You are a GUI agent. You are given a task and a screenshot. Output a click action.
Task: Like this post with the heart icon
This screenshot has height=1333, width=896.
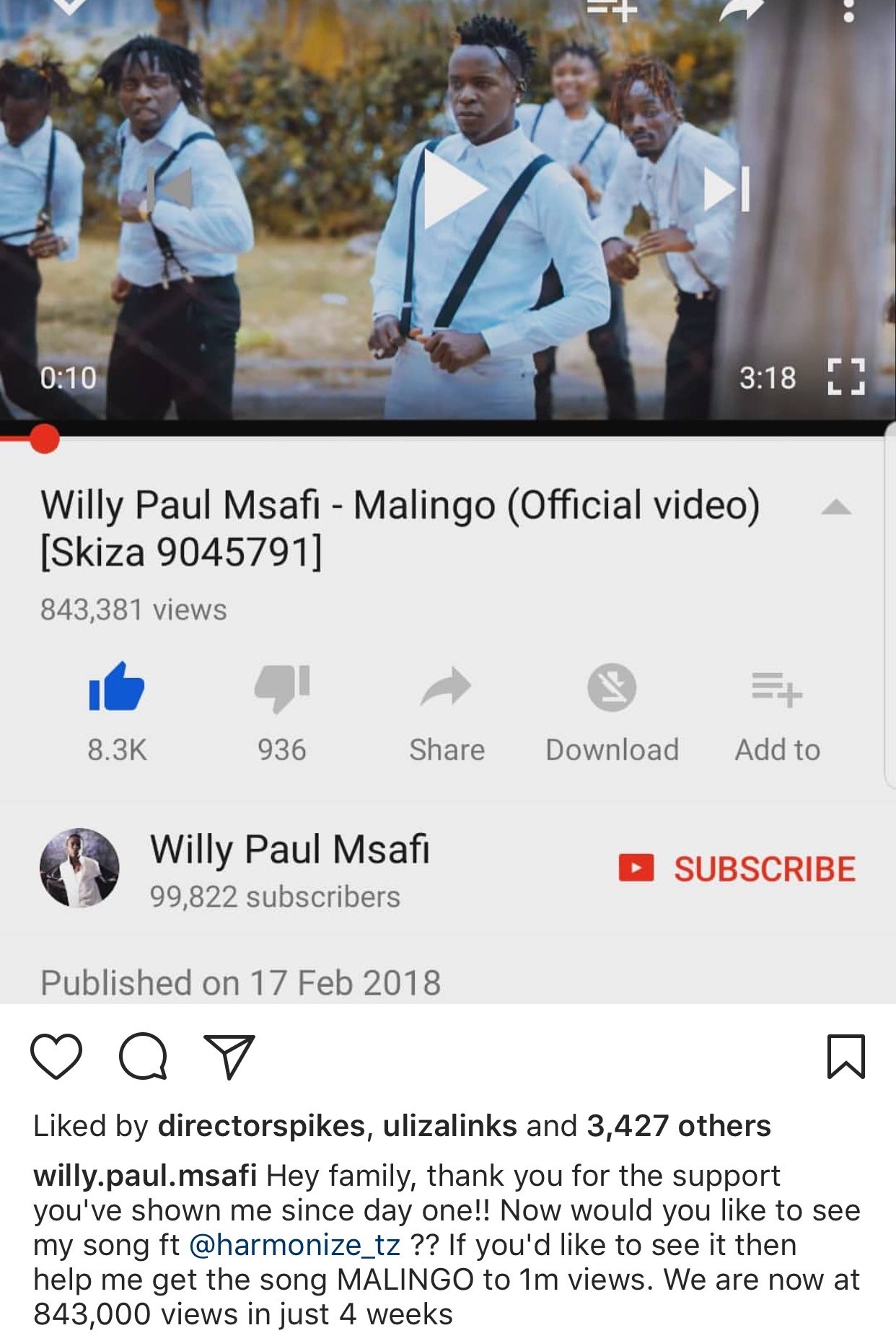56,1057
